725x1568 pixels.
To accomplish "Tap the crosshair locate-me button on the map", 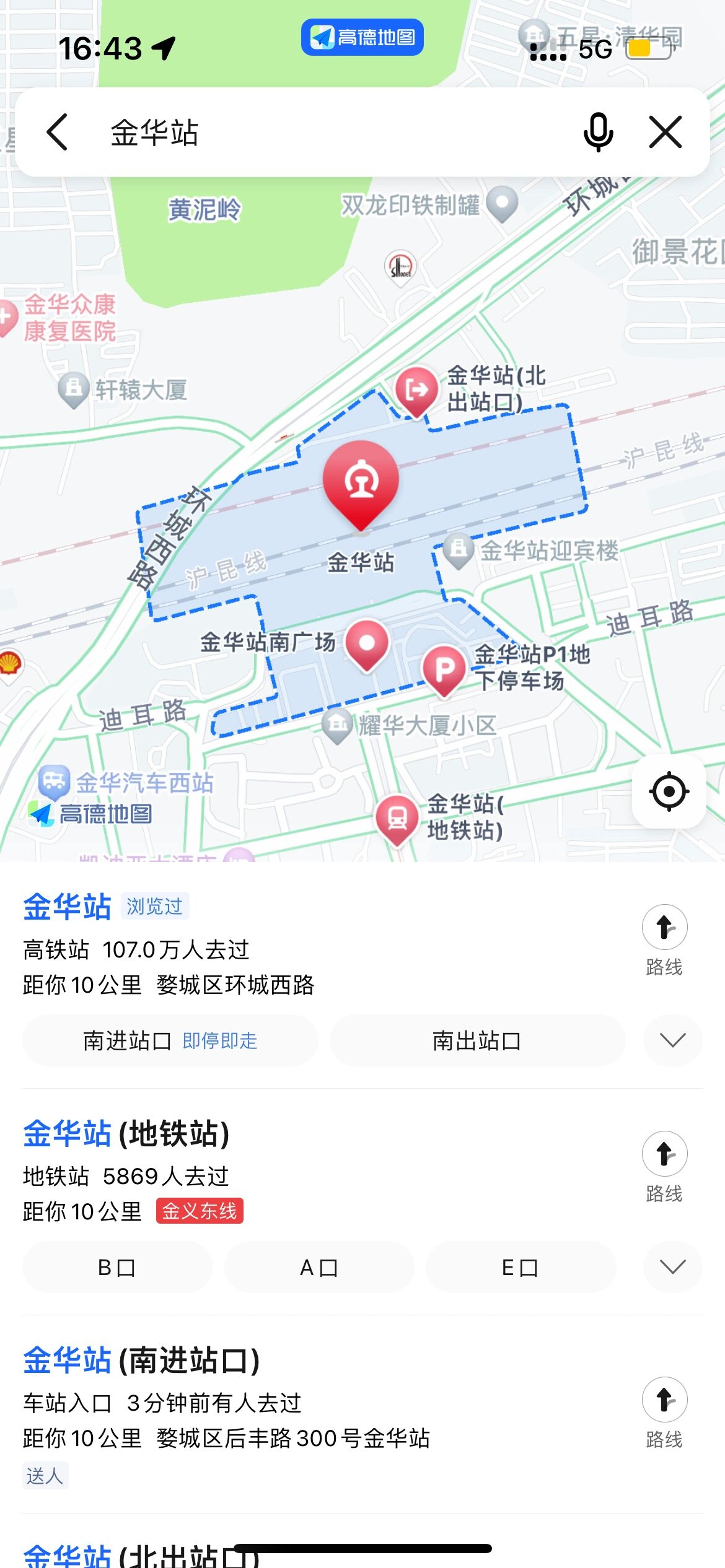I will 668,791.
